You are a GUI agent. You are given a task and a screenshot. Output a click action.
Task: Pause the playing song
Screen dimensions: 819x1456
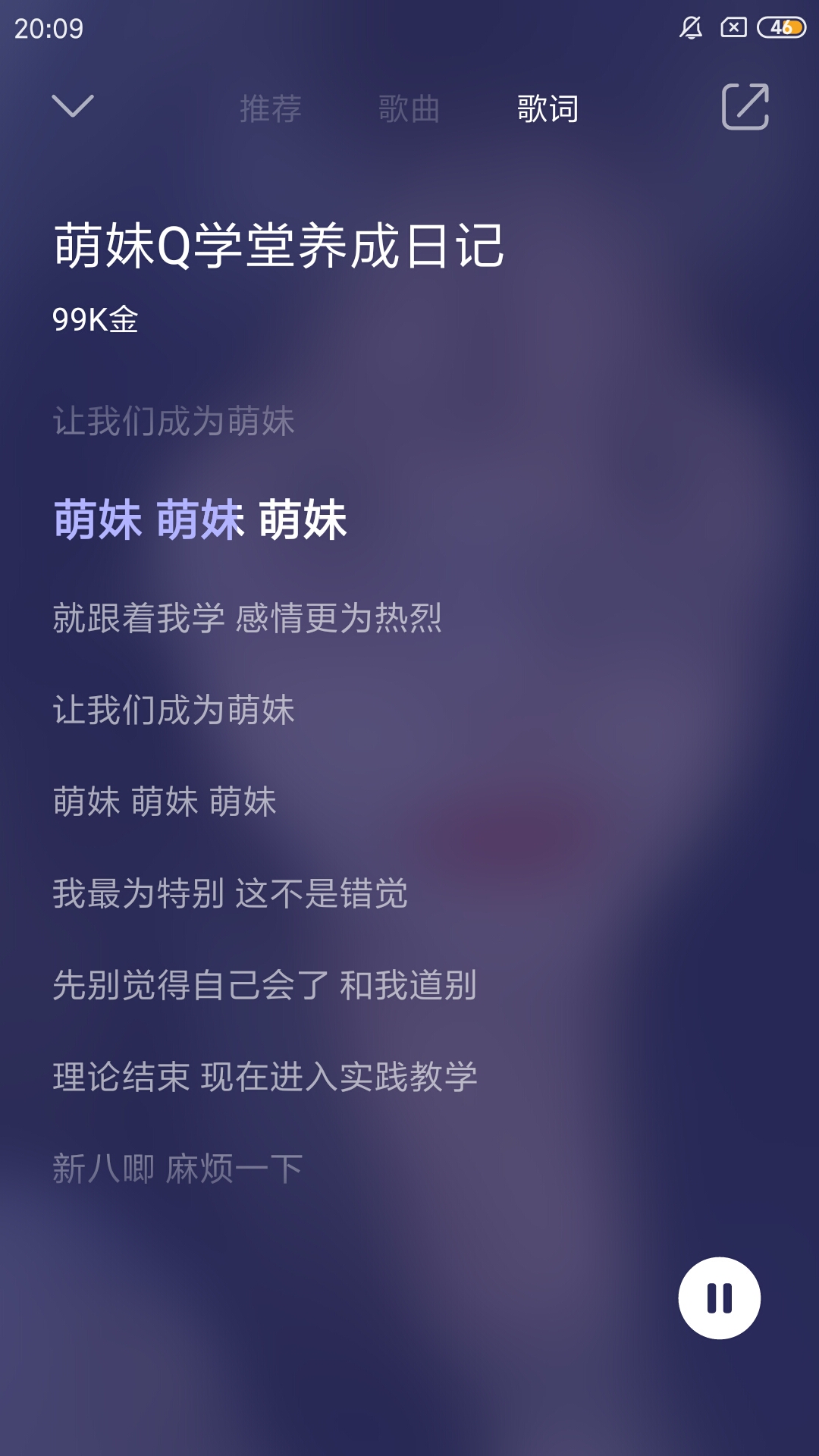click(x=719, y=1298)
